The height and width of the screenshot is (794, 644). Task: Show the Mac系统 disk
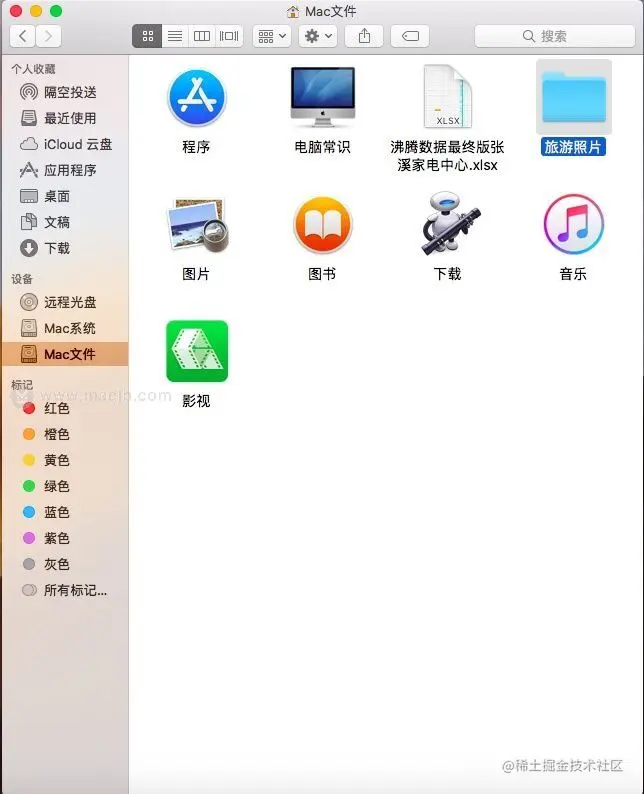click(x=69, y=328)
